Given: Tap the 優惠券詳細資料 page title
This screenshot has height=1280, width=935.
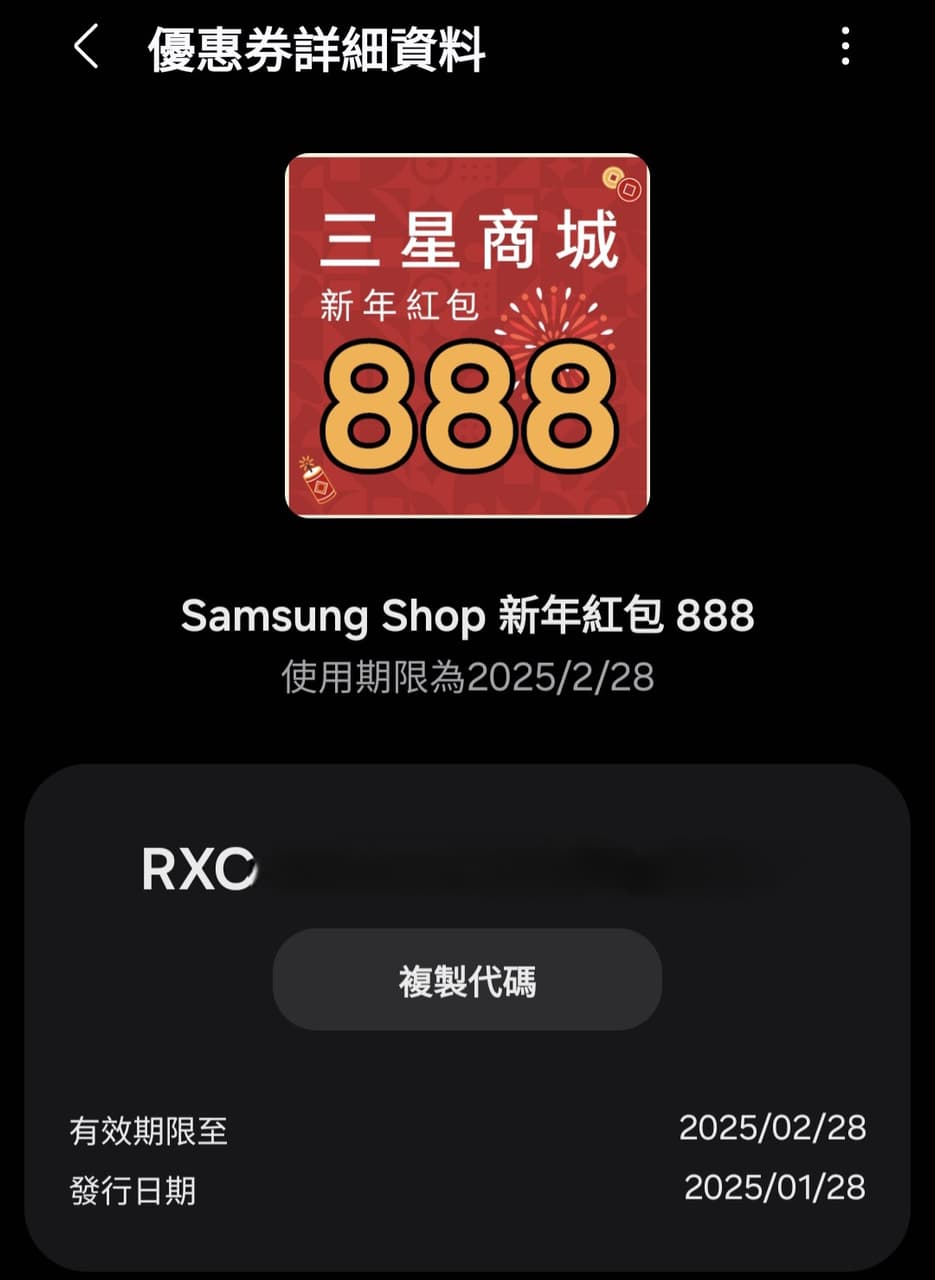Looking at the screenshot, I should [x=315, y=48].
